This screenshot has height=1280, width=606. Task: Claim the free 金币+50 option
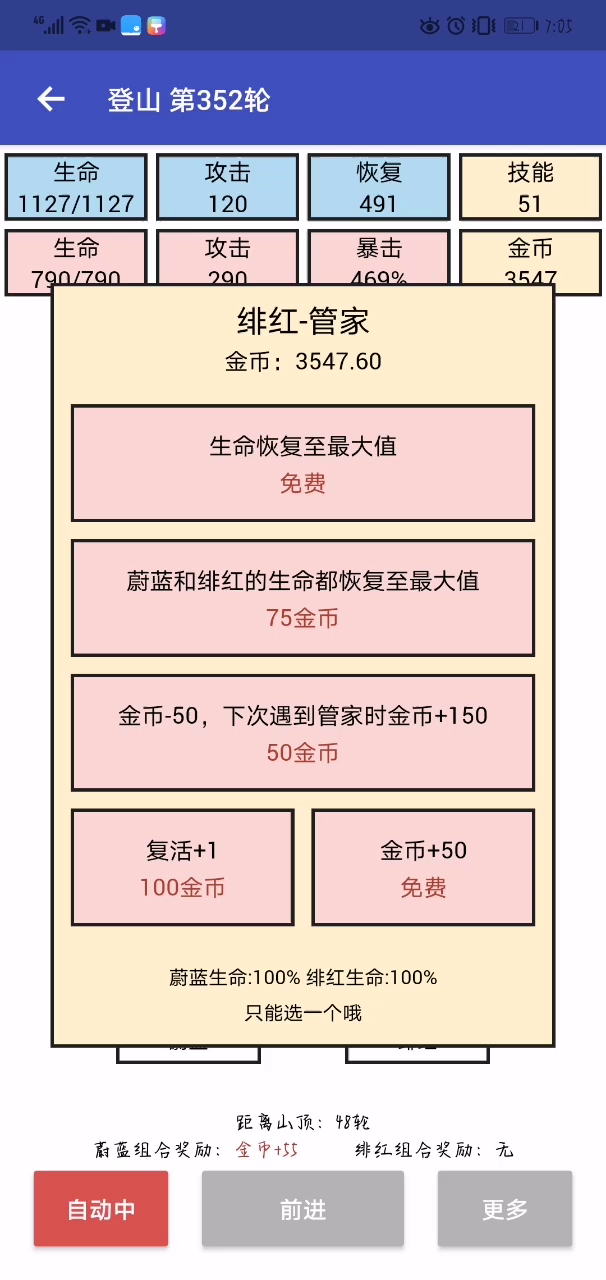pyautogui.click(x=423, y=868)
